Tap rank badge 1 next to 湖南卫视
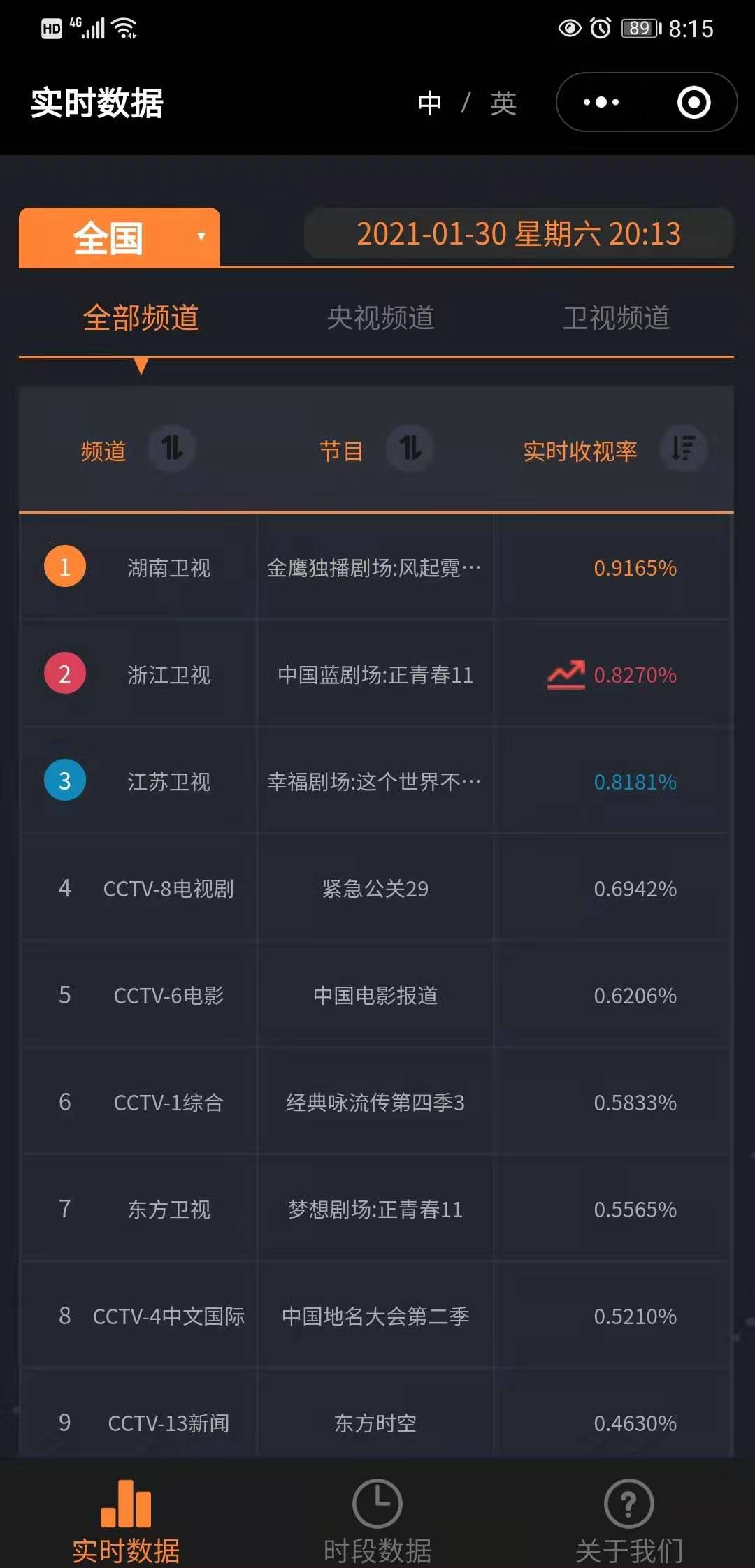 64,567
